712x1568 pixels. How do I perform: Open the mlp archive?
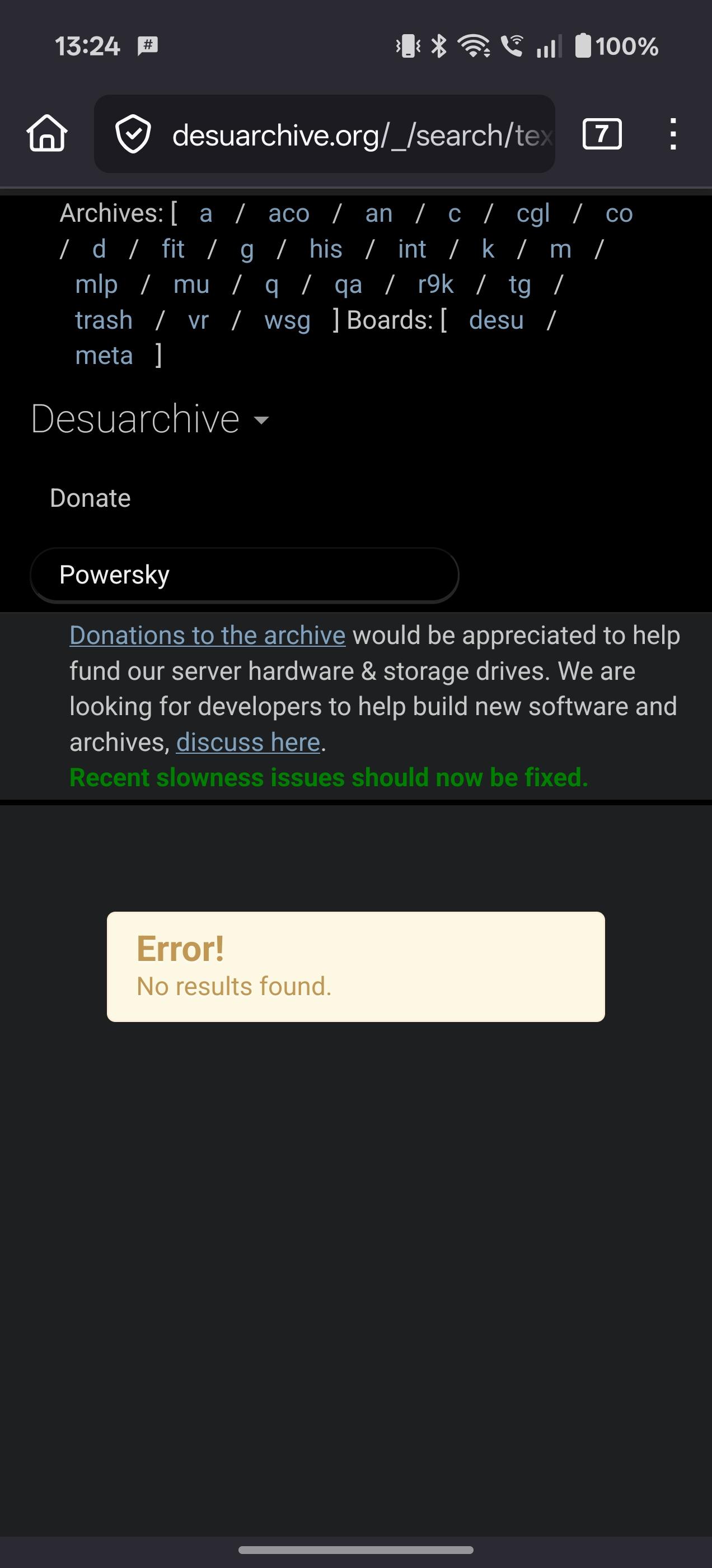click(x=96, y=285)
